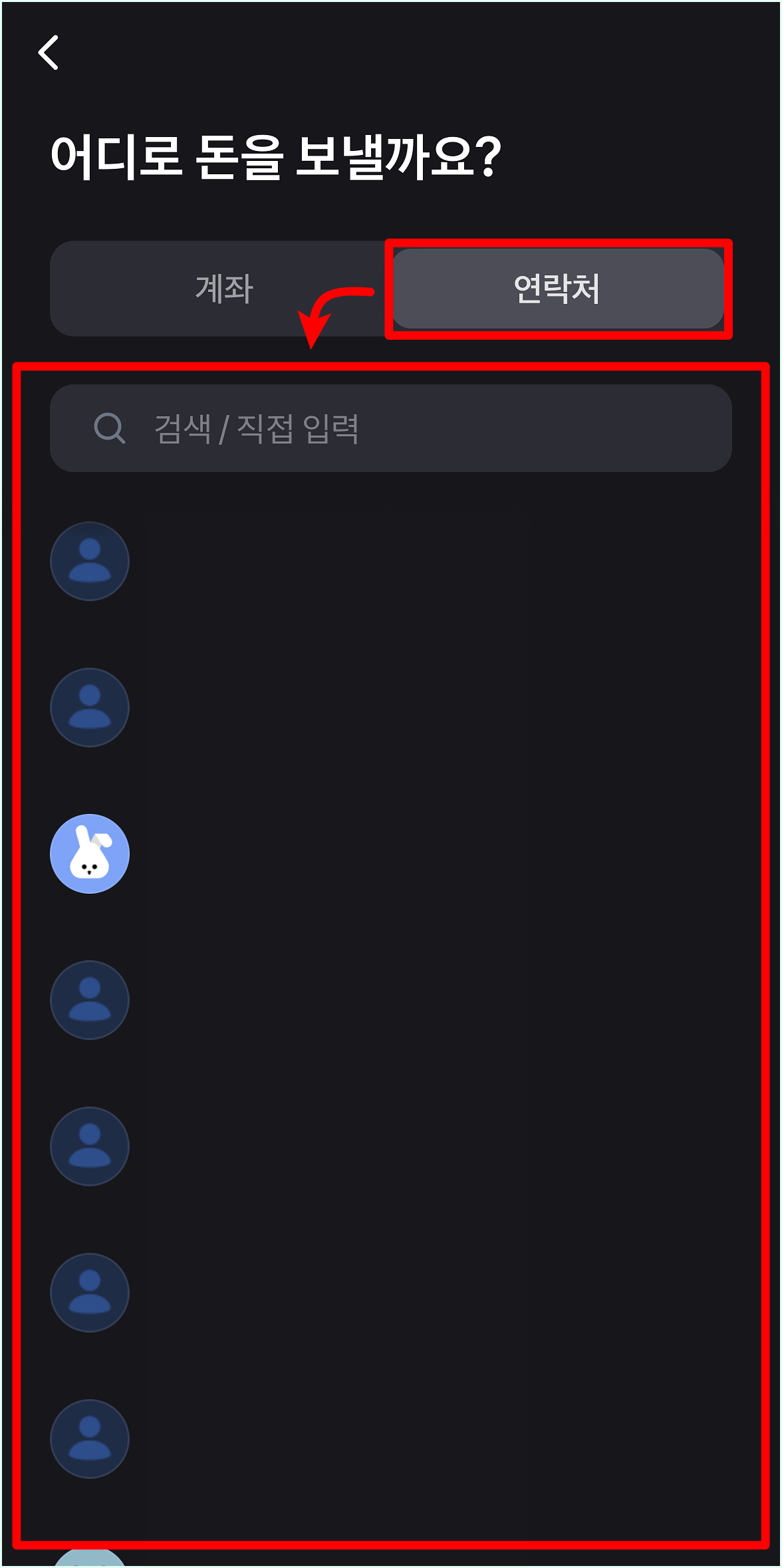Image resolution: width=782 pixels, height=1568 pixels.
Task: Switch to the 계좌 tab
Action: point(224,289)
